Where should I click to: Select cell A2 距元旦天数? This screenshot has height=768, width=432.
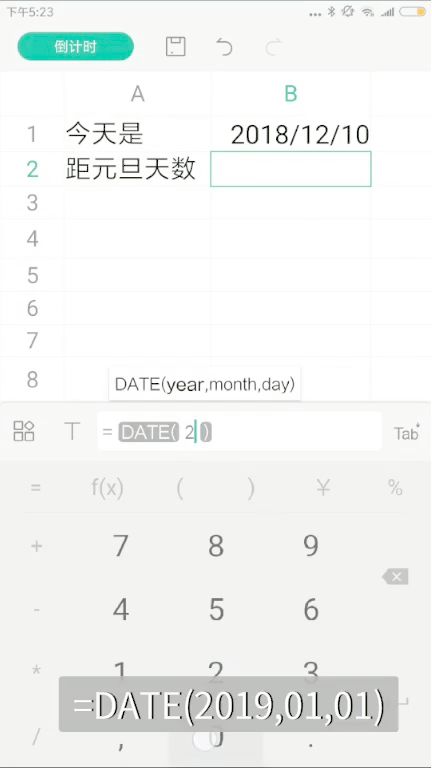coord(130,168)
